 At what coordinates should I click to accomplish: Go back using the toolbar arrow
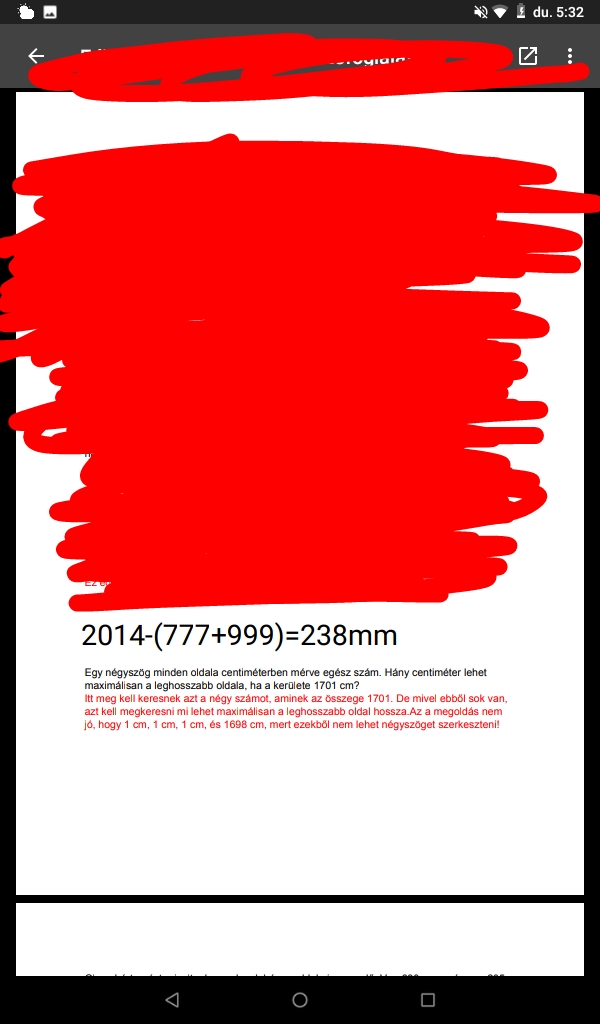point(37,56)
